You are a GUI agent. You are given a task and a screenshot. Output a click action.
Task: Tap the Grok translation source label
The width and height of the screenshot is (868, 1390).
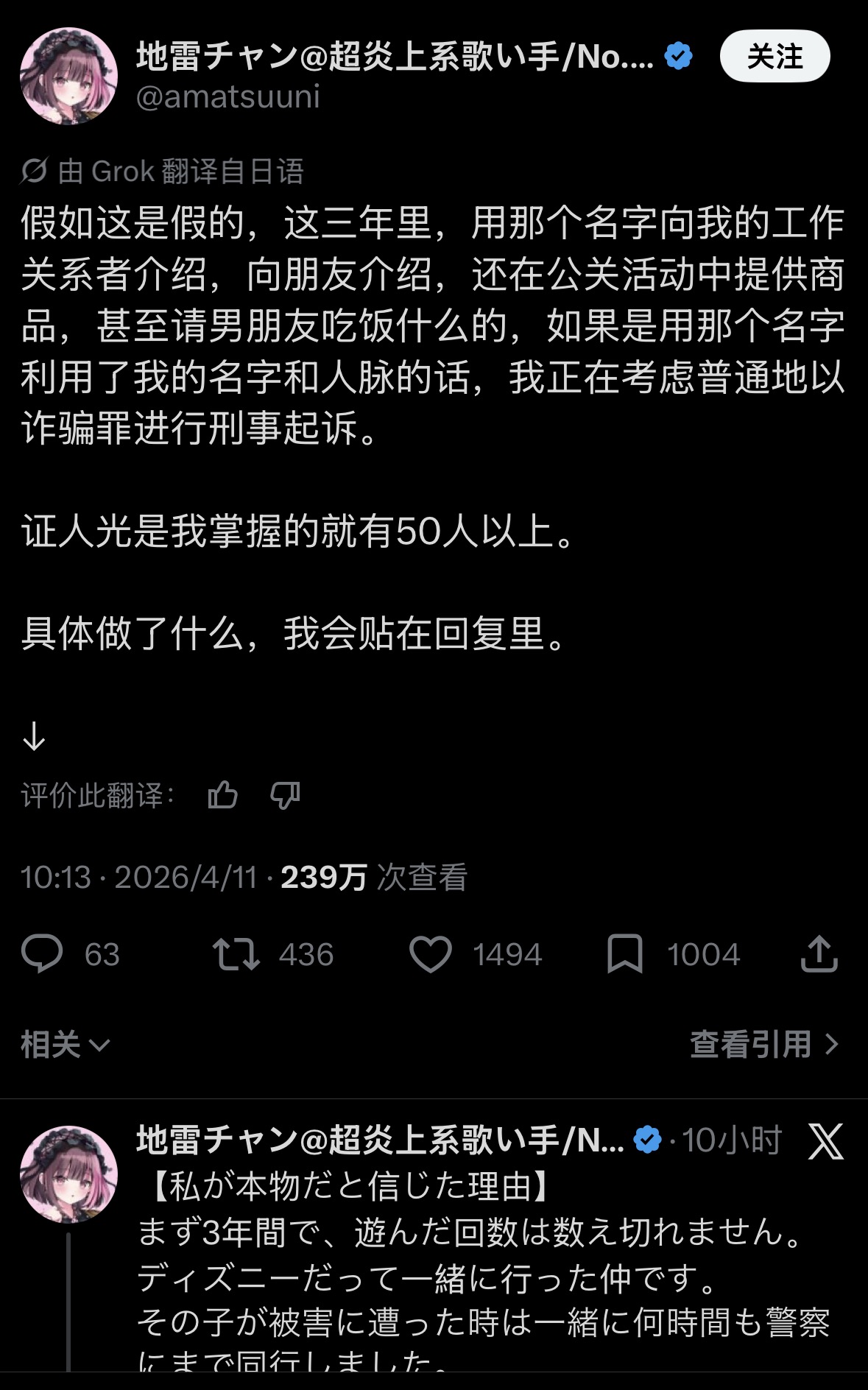click(x=162, y=172)
